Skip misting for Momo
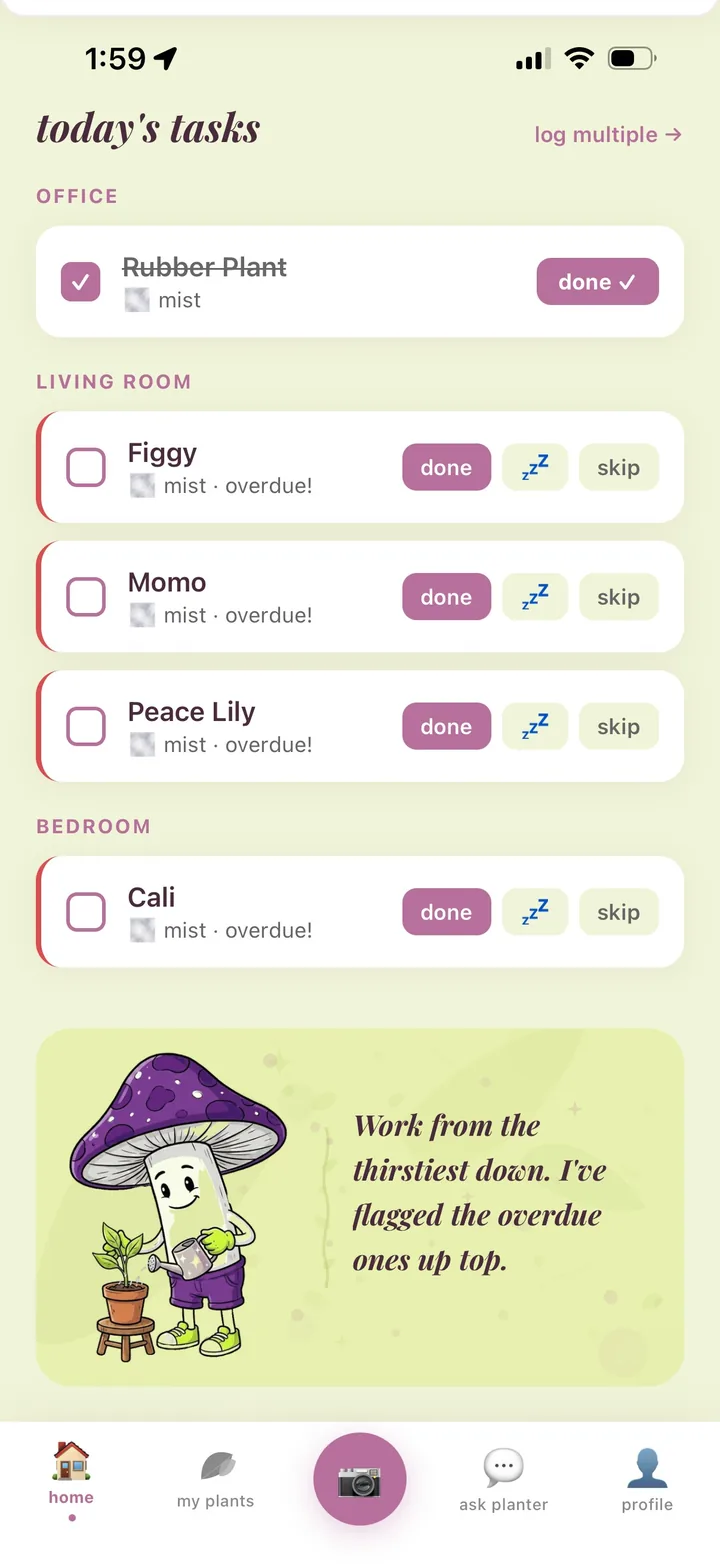This screenshot has height=1565, width=720. coord(619,597)
